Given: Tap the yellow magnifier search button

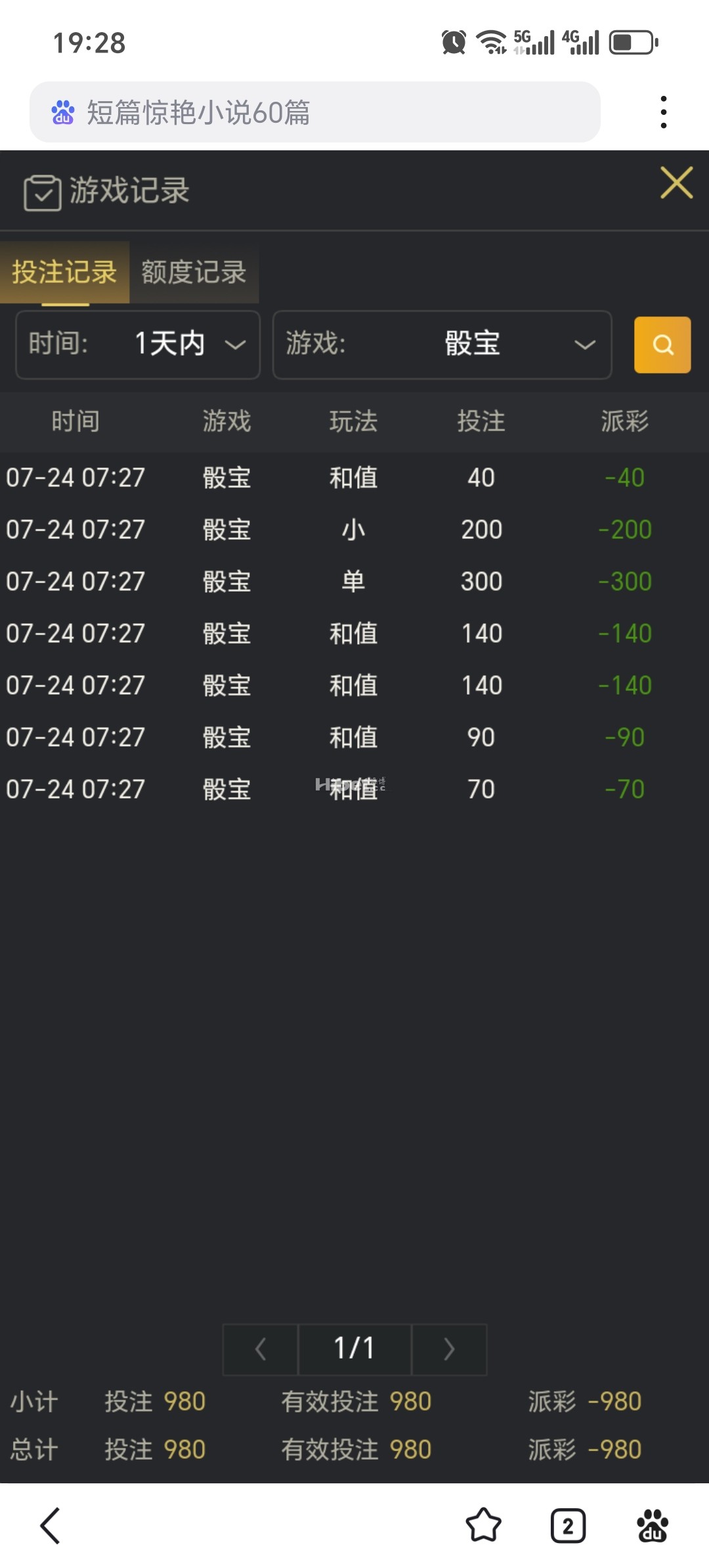Looking at the screenshot, I should [662, 345].
